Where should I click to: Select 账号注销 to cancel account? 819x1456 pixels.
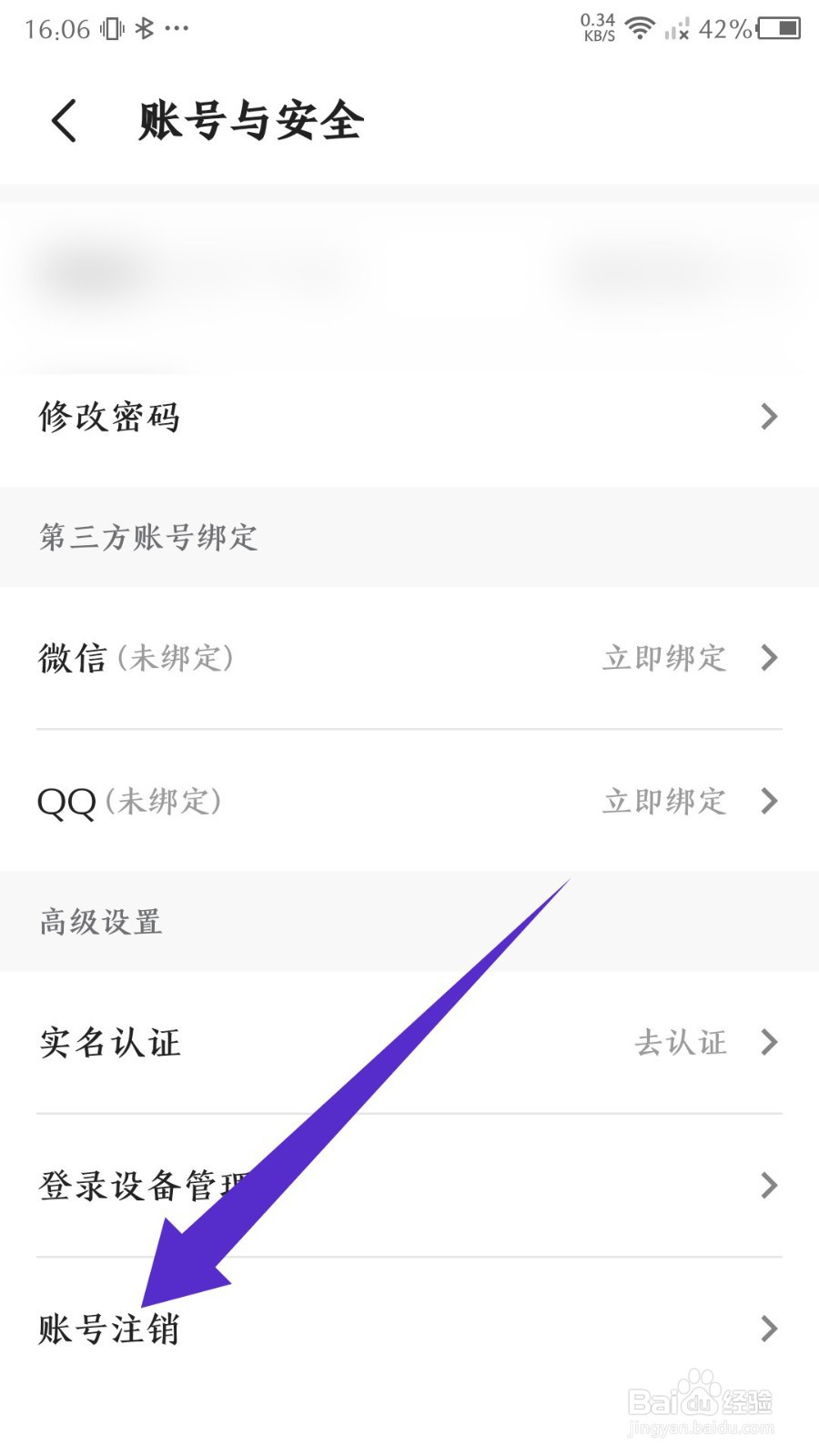(409, 1330)
